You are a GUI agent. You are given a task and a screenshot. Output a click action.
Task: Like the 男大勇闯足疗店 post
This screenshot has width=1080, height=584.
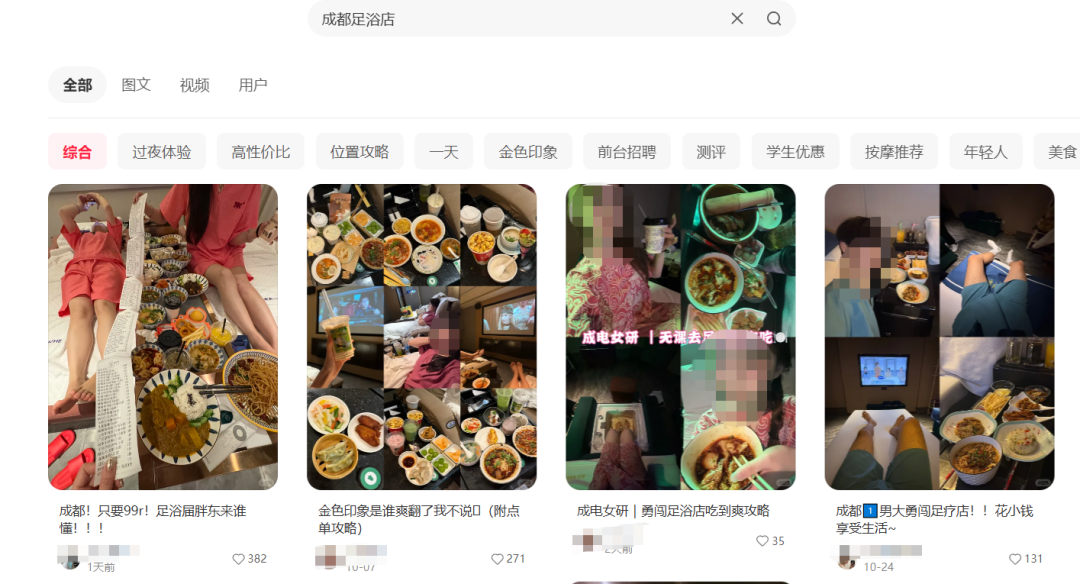point(1015,559)
